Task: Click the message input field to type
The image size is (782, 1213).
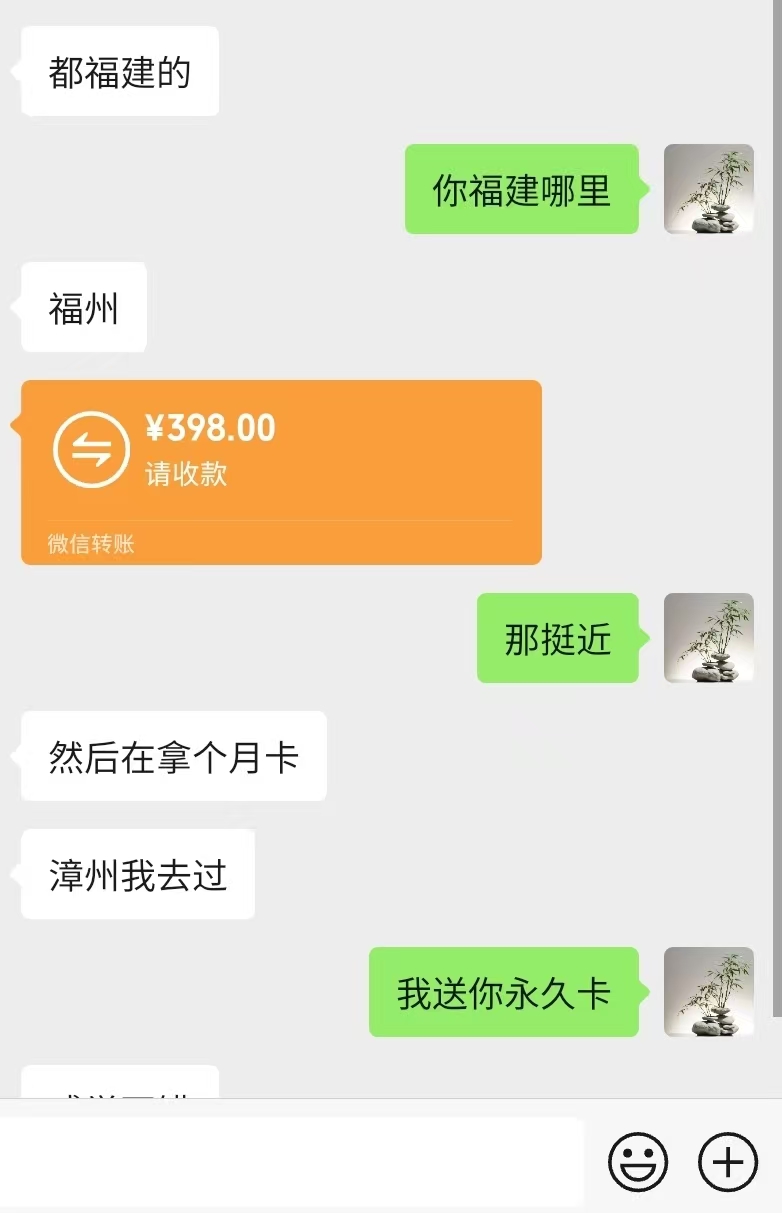Action: click(x=290, y=1162)
